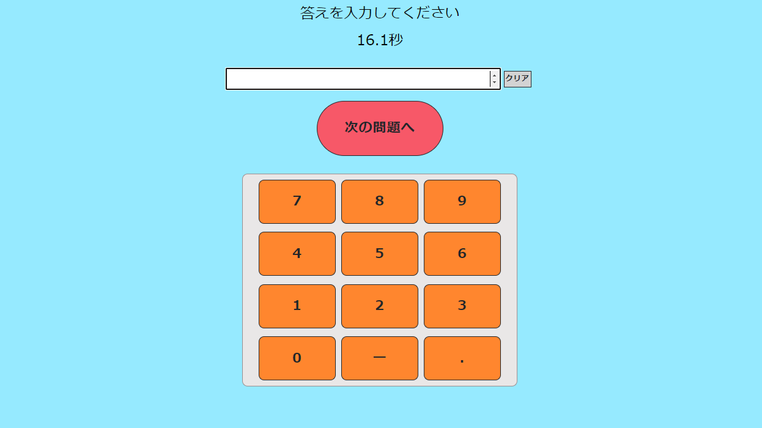Enter digit 0 on keypad
This screenshot has height=428, width=762.
point(297,358)
